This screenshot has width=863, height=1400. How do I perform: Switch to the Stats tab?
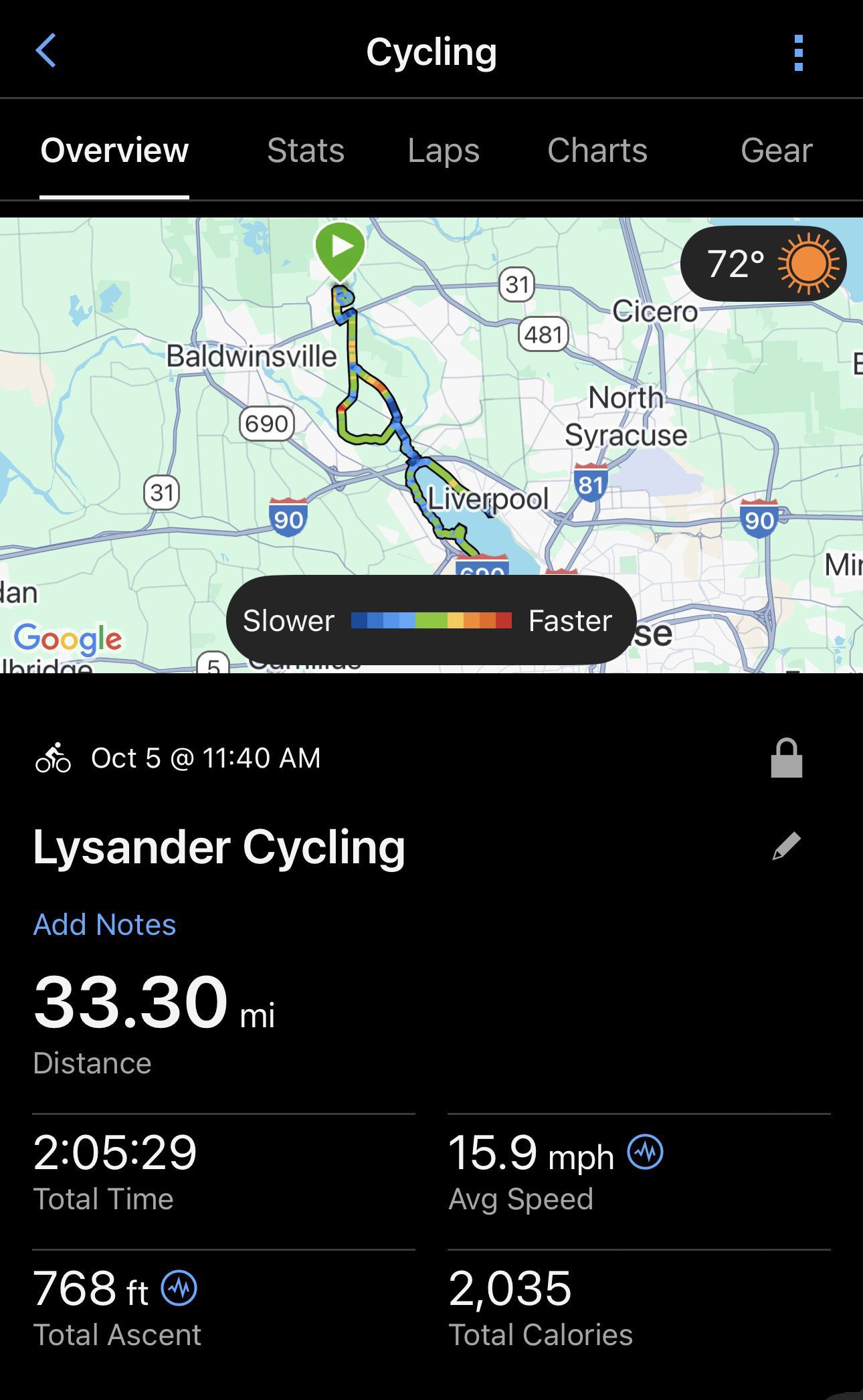[x=306, y=151]
